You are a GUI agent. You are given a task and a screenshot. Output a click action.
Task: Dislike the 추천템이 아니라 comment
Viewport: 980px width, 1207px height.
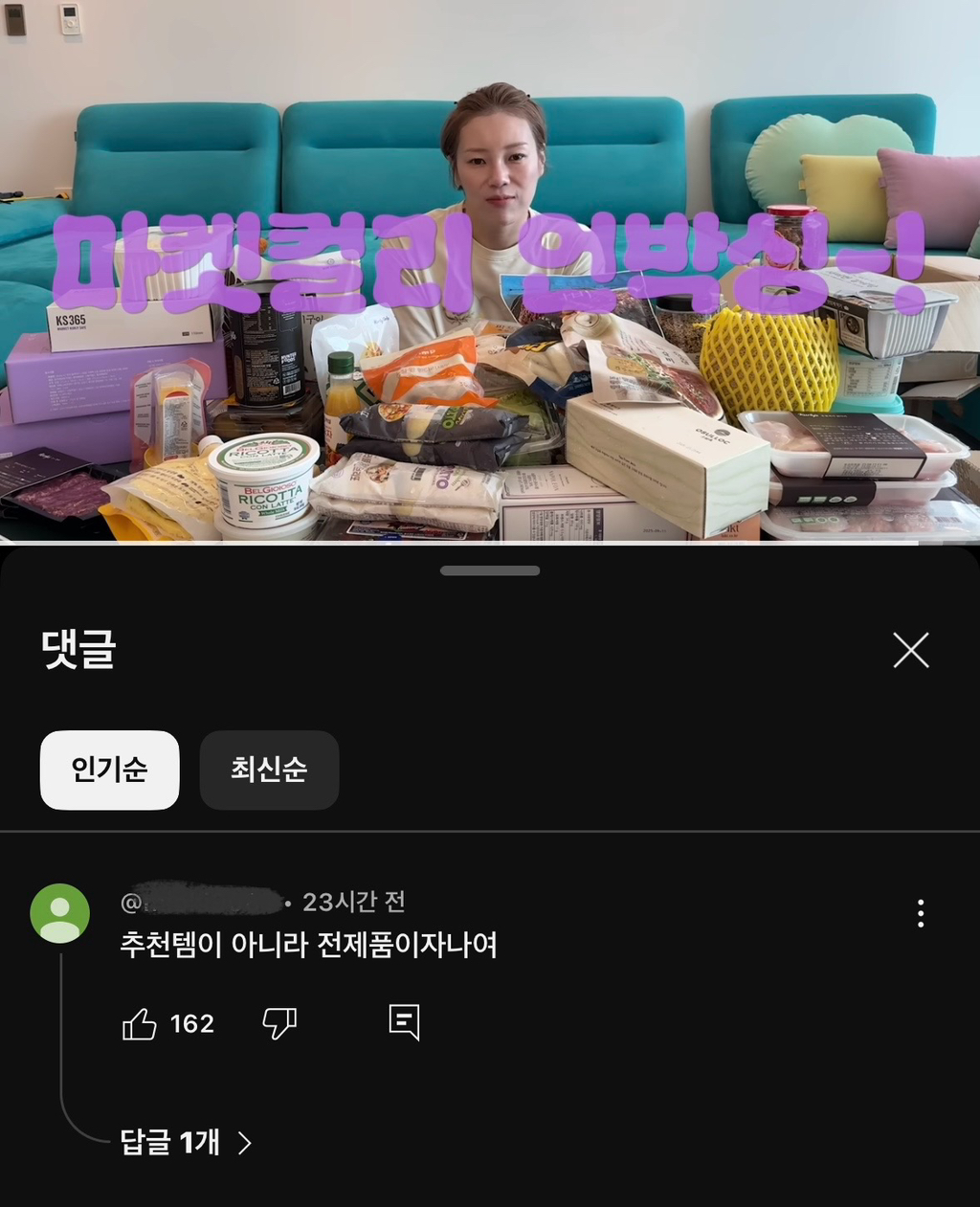tap(279, 1024)
